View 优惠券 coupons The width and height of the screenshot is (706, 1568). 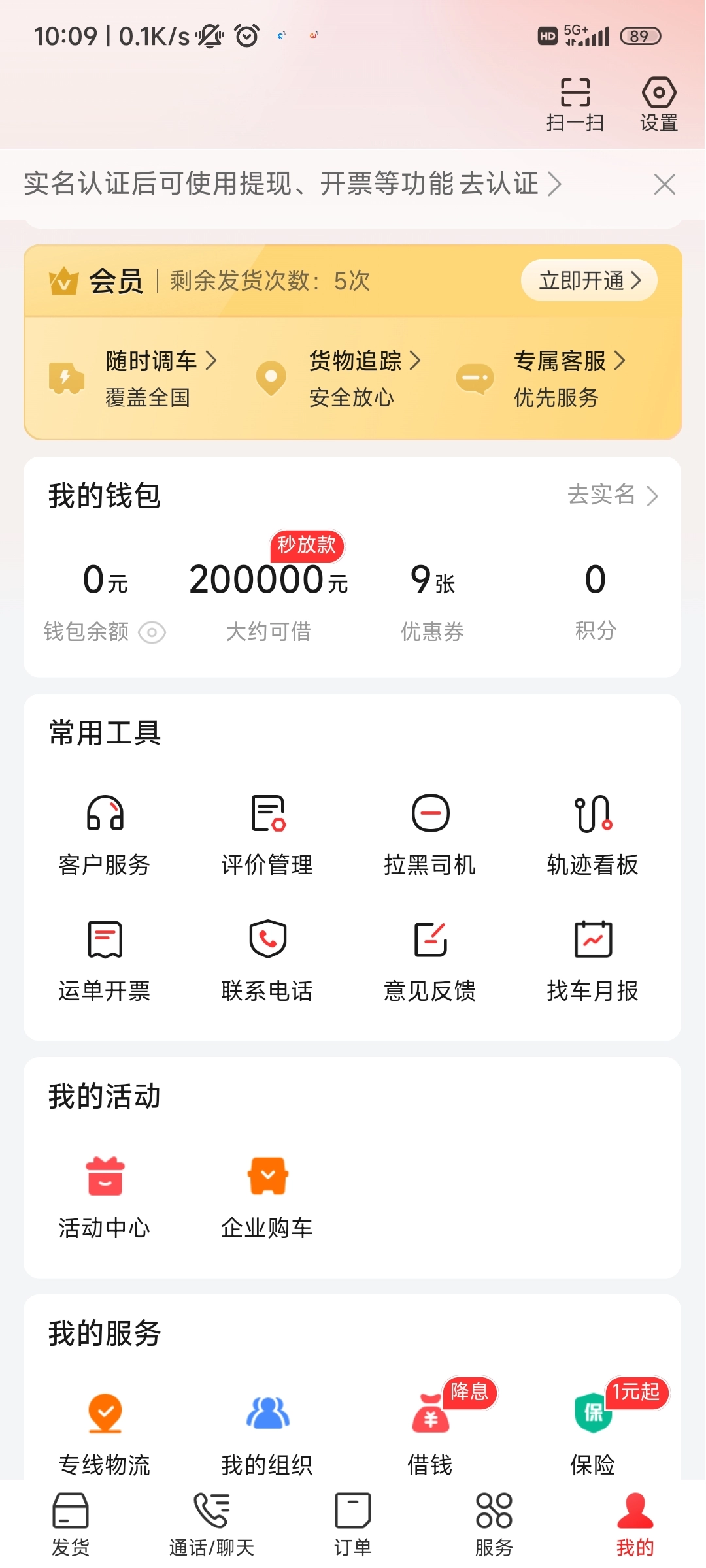[x=432, y=601]
